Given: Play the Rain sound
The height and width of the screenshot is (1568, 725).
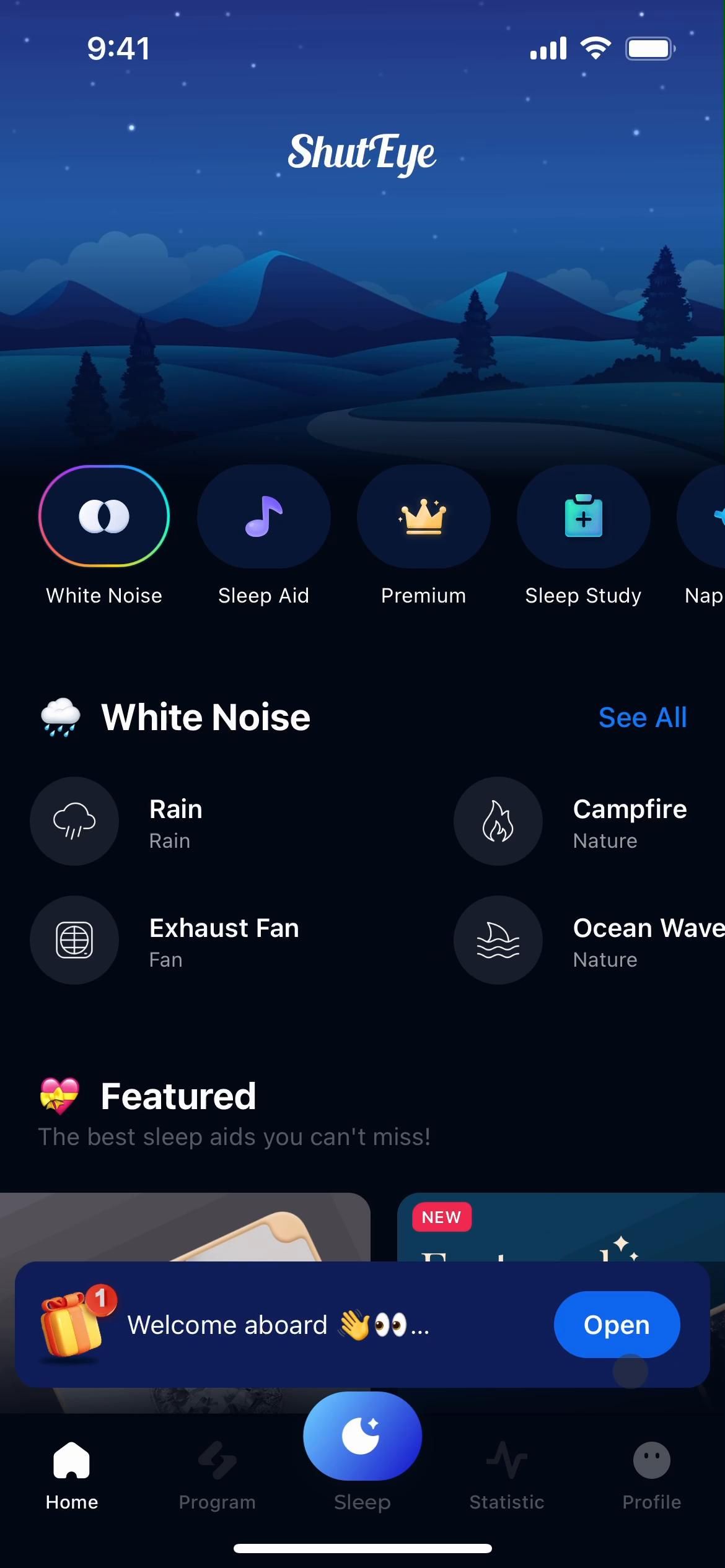Looking at the screenshot, I should point(74,821).
